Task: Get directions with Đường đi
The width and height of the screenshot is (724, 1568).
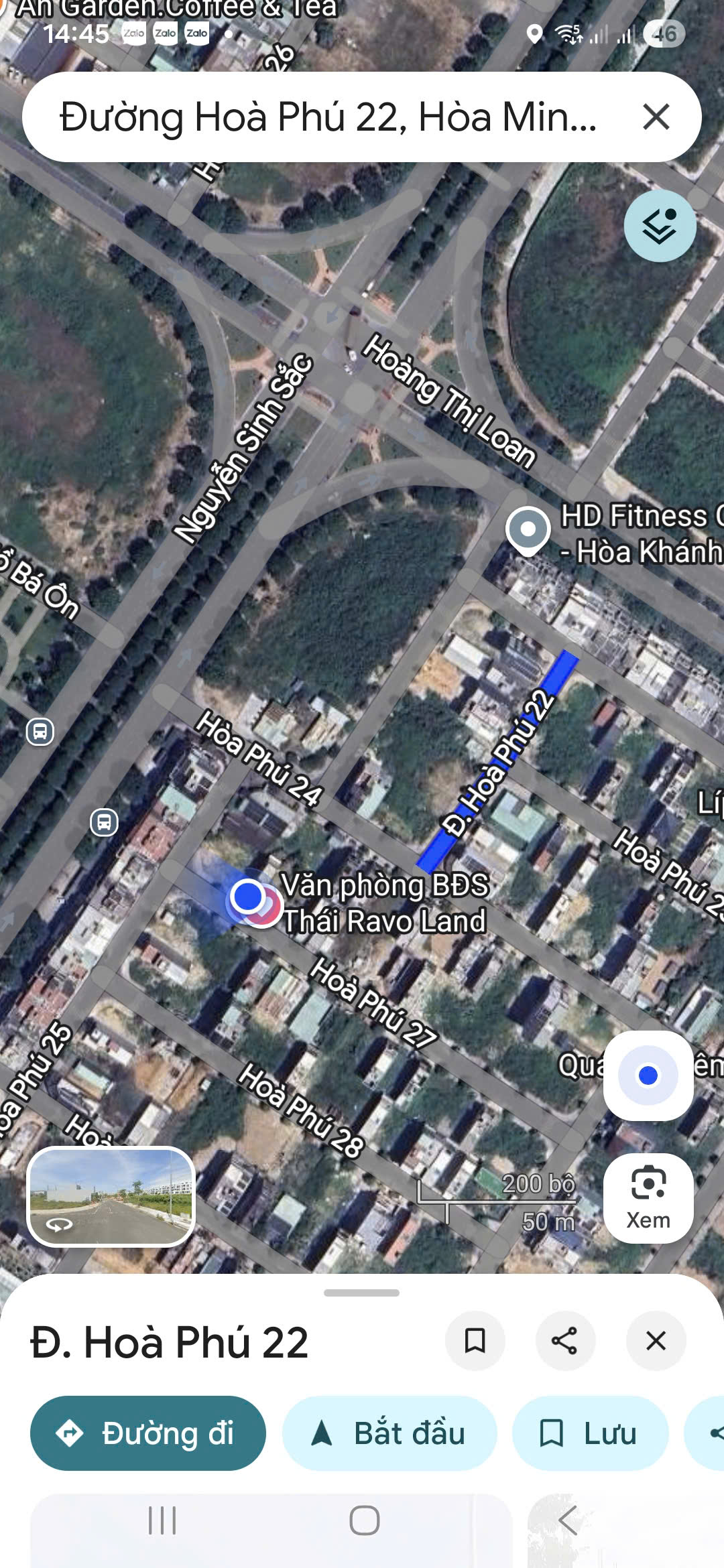Action: pos(148,1433)
